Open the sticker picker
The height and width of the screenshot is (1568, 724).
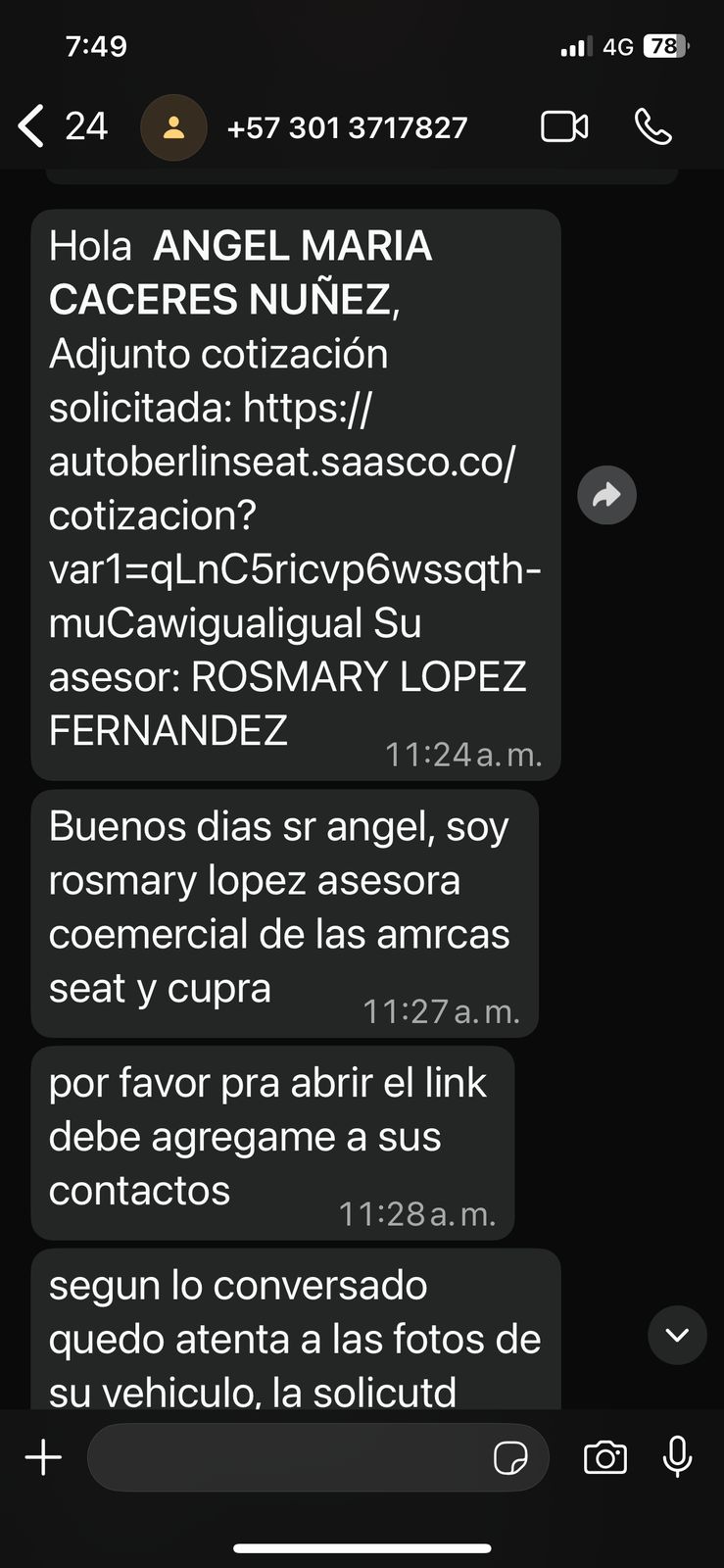point(510,1458)
